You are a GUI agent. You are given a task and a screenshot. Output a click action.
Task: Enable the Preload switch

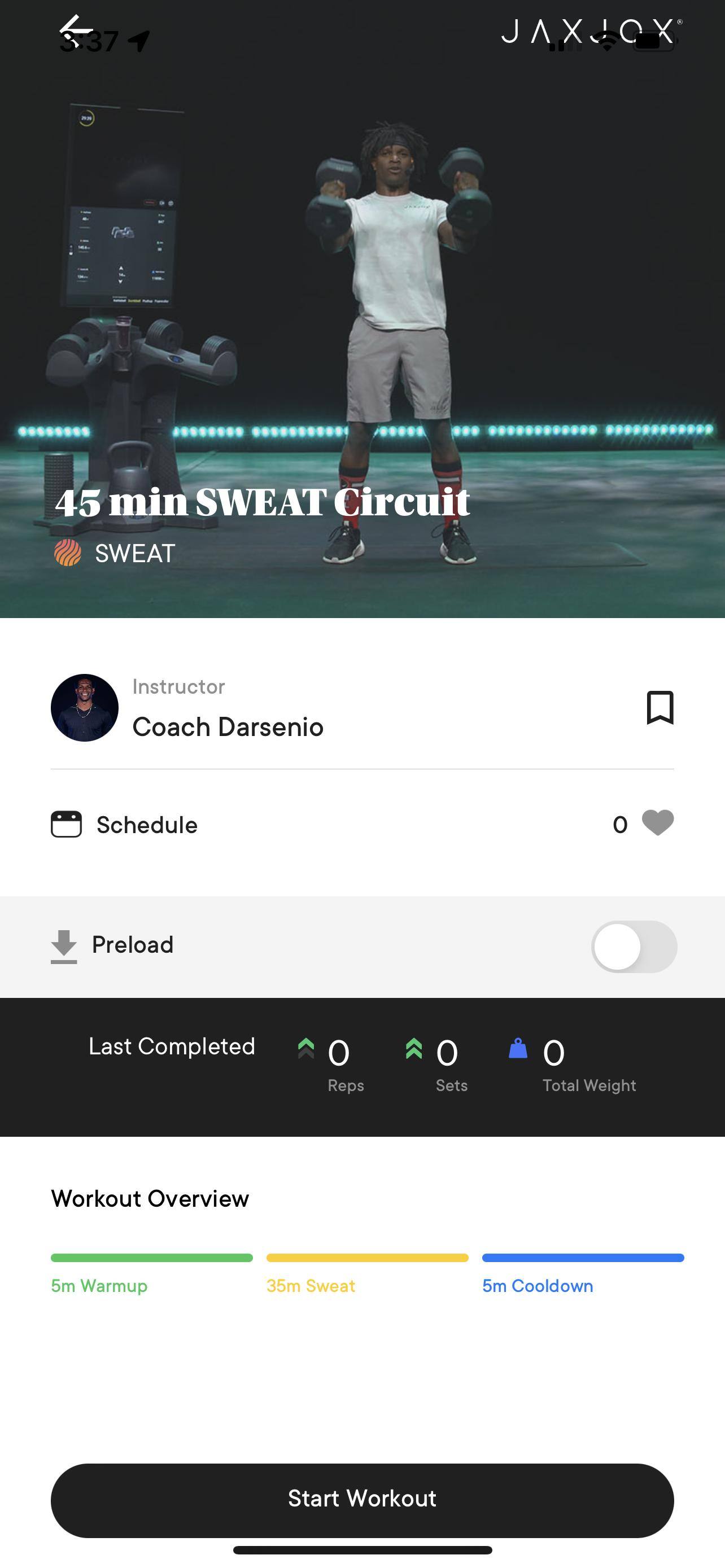(x=633, y=947)
